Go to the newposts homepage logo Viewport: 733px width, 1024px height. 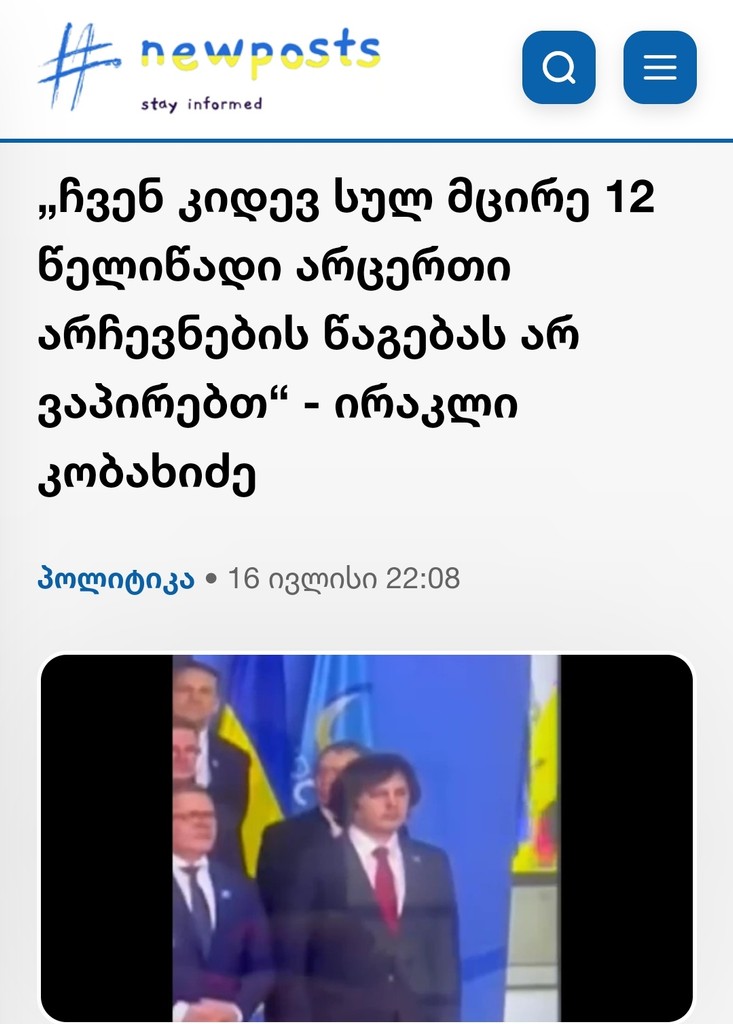209,67
